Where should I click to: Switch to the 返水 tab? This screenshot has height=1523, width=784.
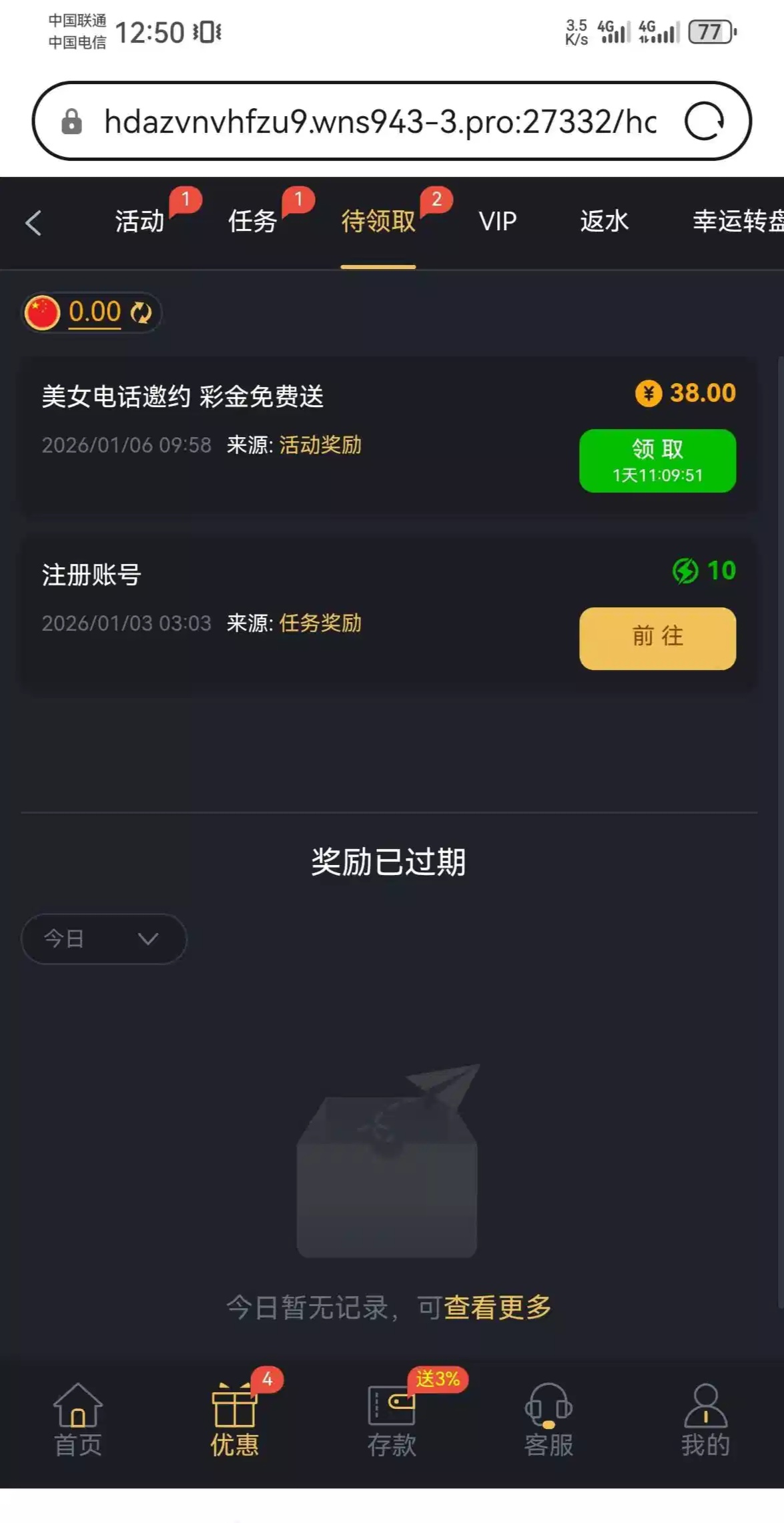(x=604, y=221)
